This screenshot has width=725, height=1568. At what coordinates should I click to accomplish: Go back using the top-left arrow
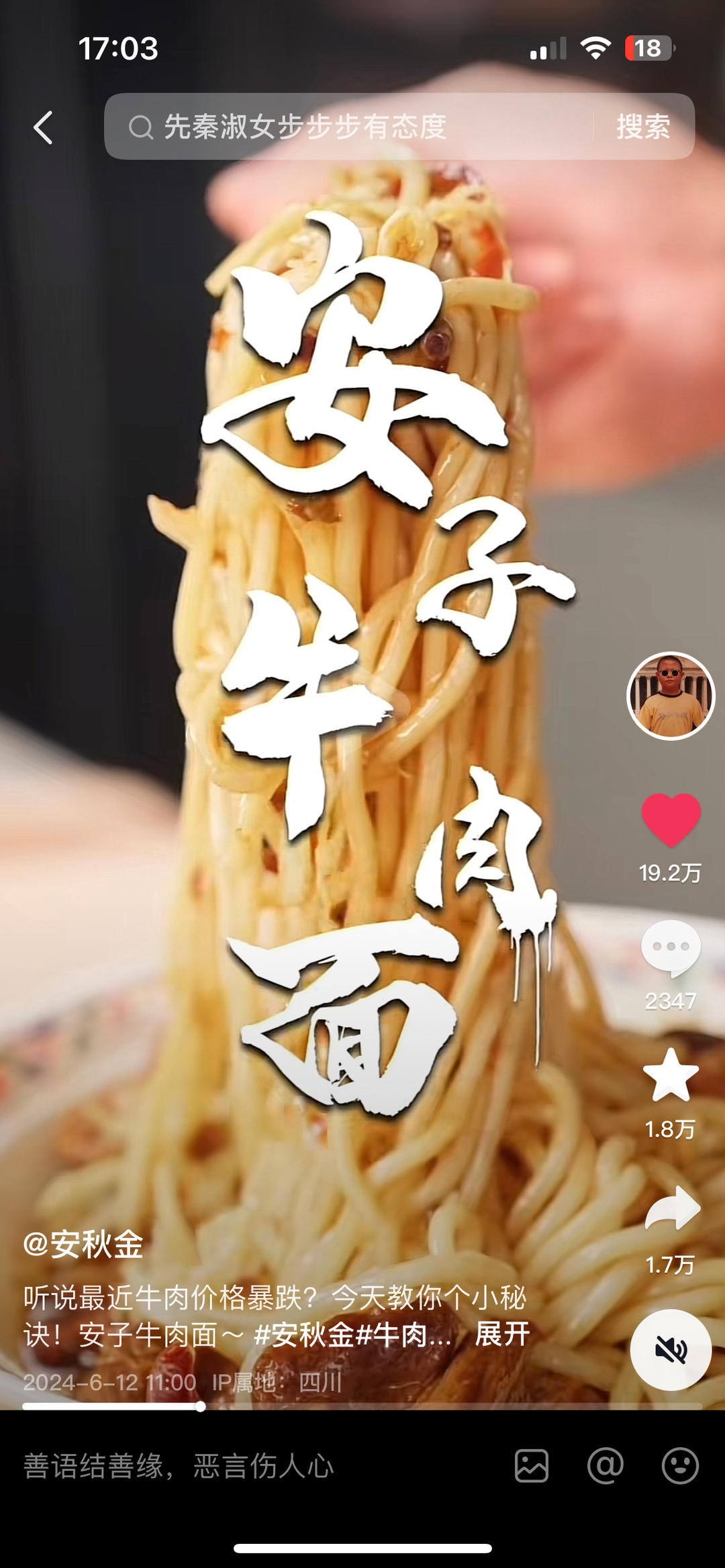coord(43,127)
